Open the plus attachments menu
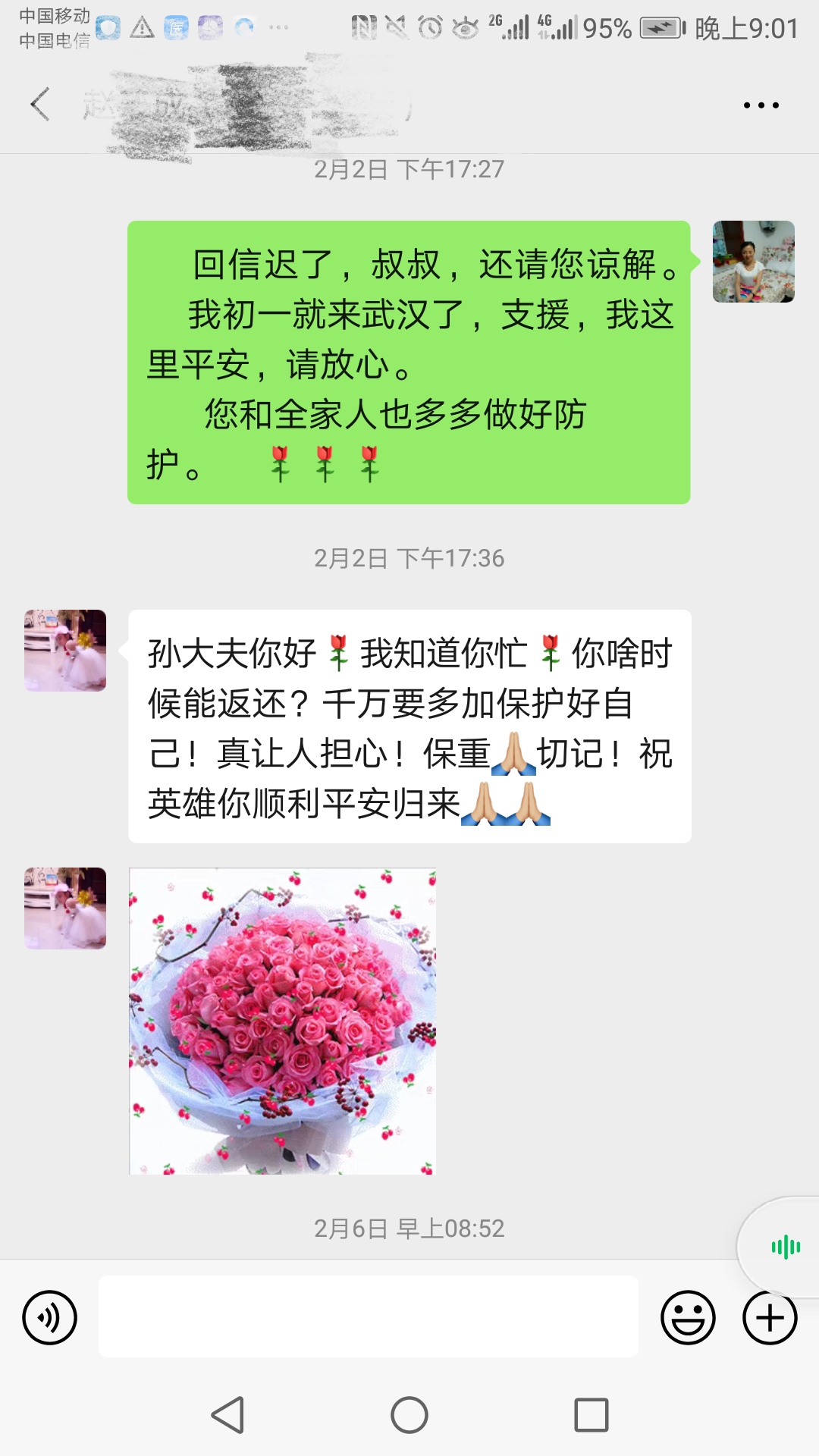 770,1317
